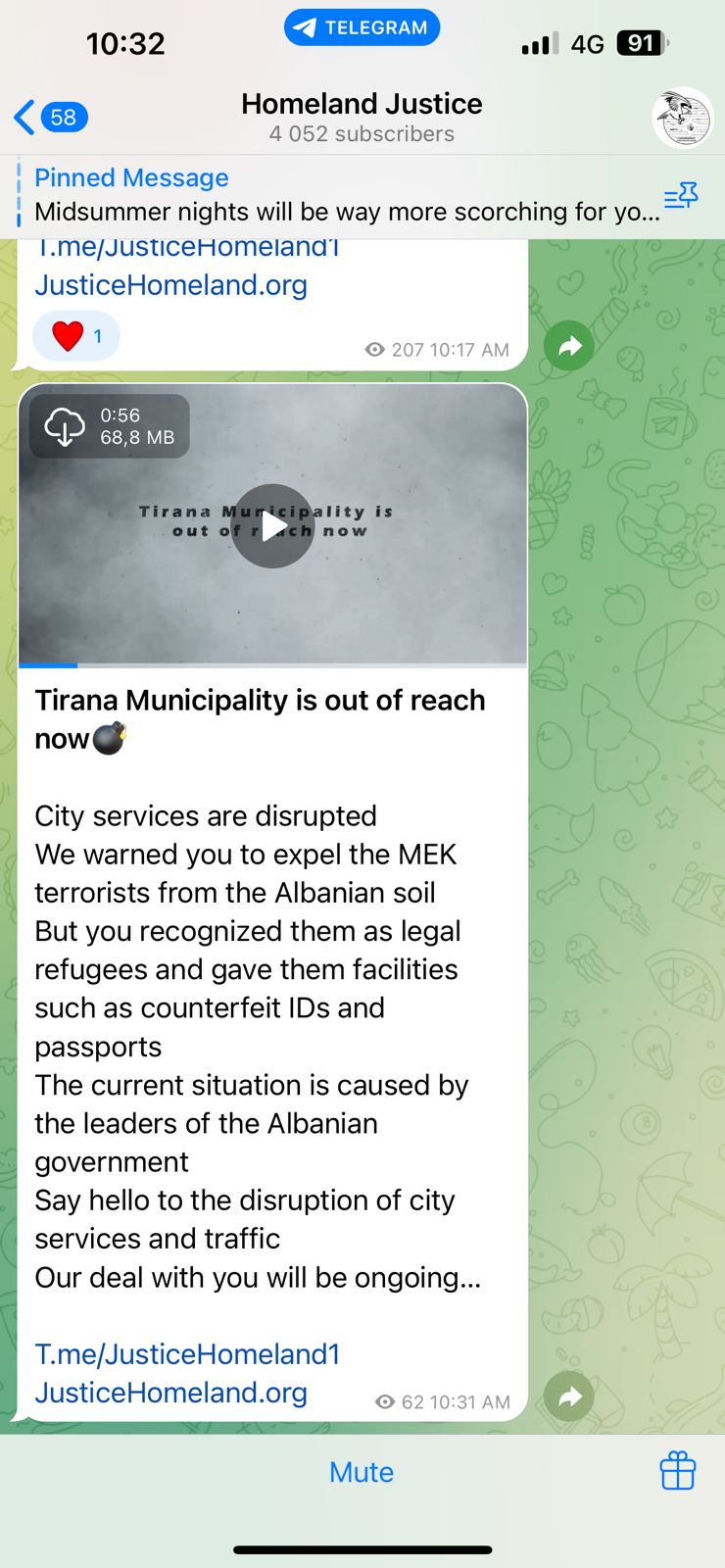Open the Homeland Justice channel info header
The width and height of the screenshot is (725, 1568).
point(362,117)
